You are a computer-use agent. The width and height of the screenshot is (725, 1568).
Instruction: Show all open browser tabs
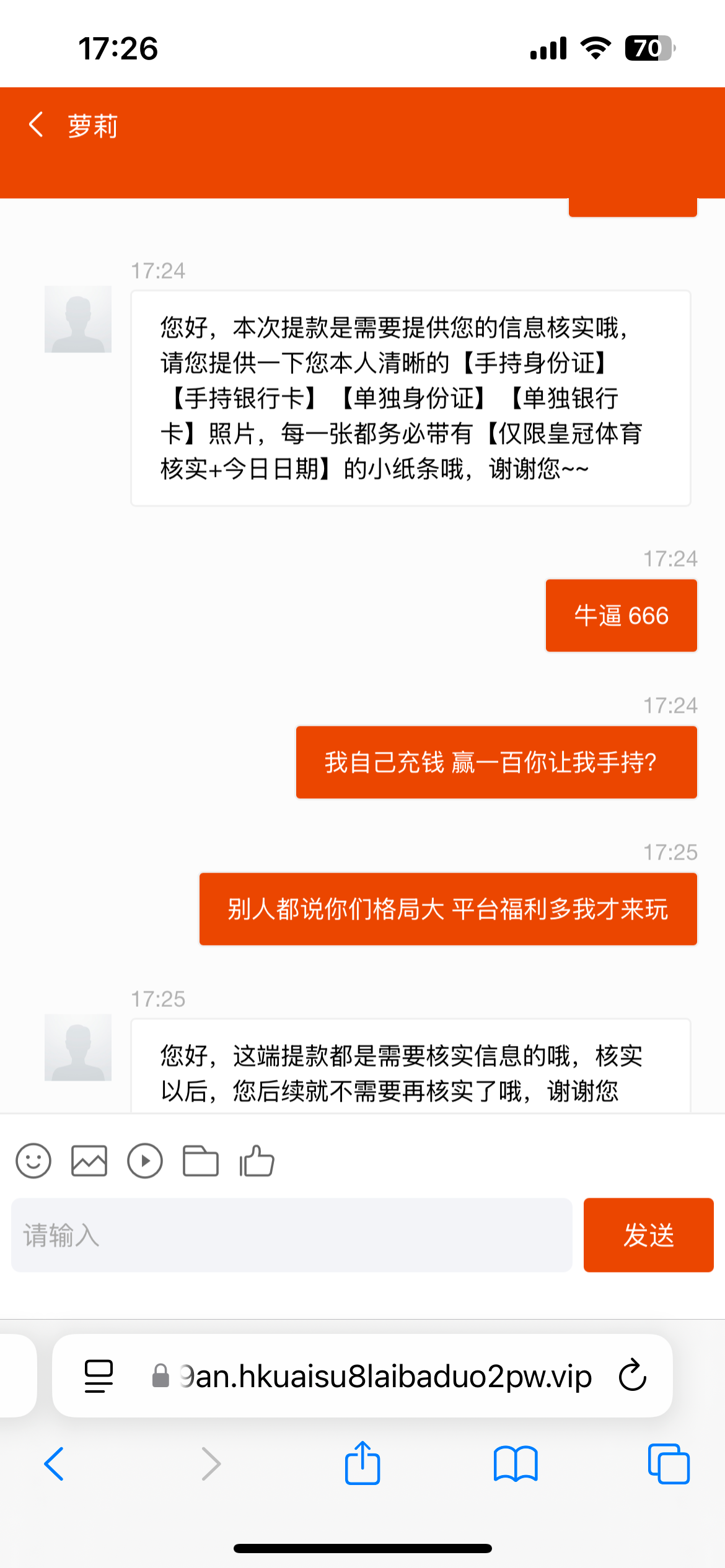tap(669, 1464)
